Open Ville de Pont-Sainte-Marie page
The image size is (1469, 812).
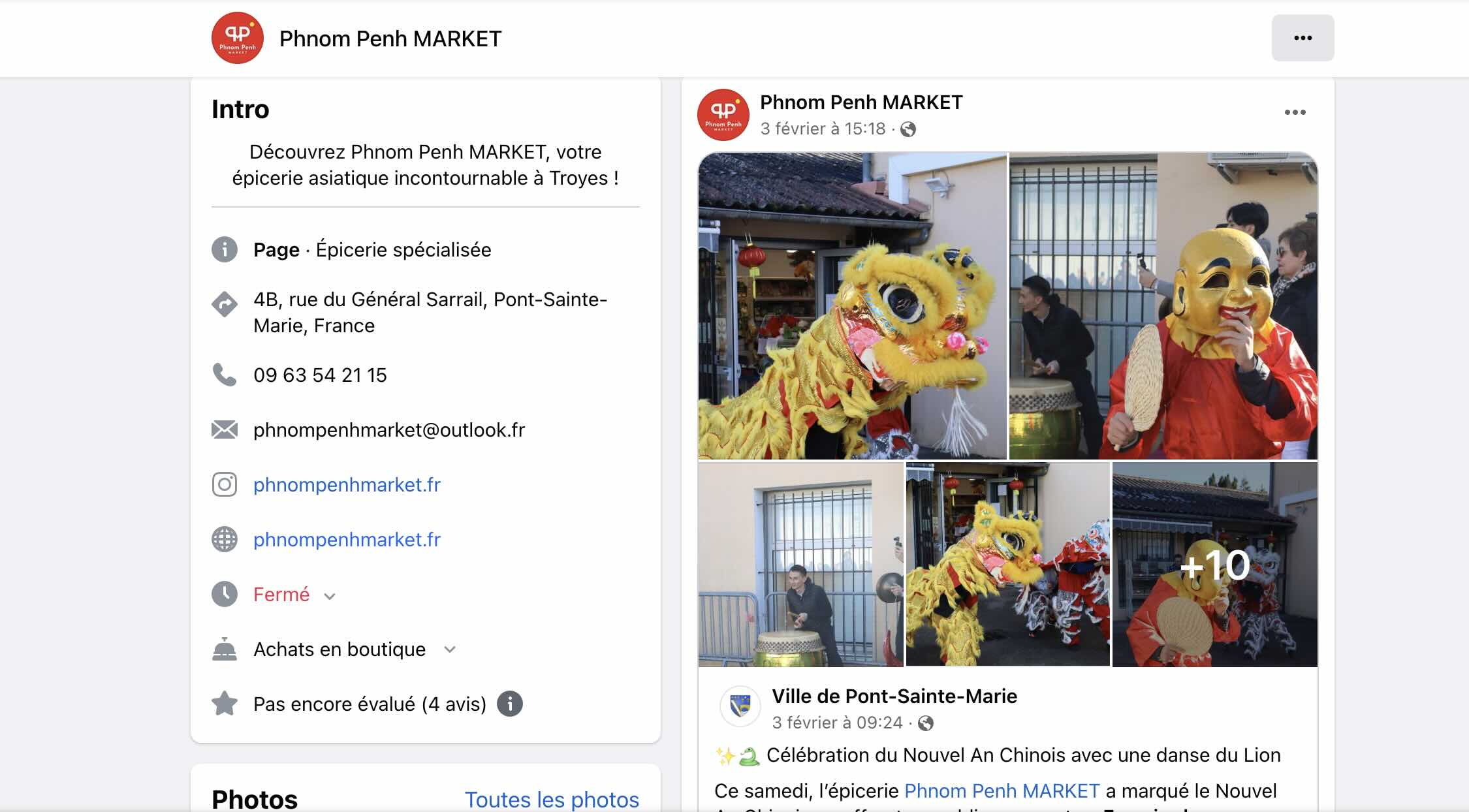coord(894,696)
